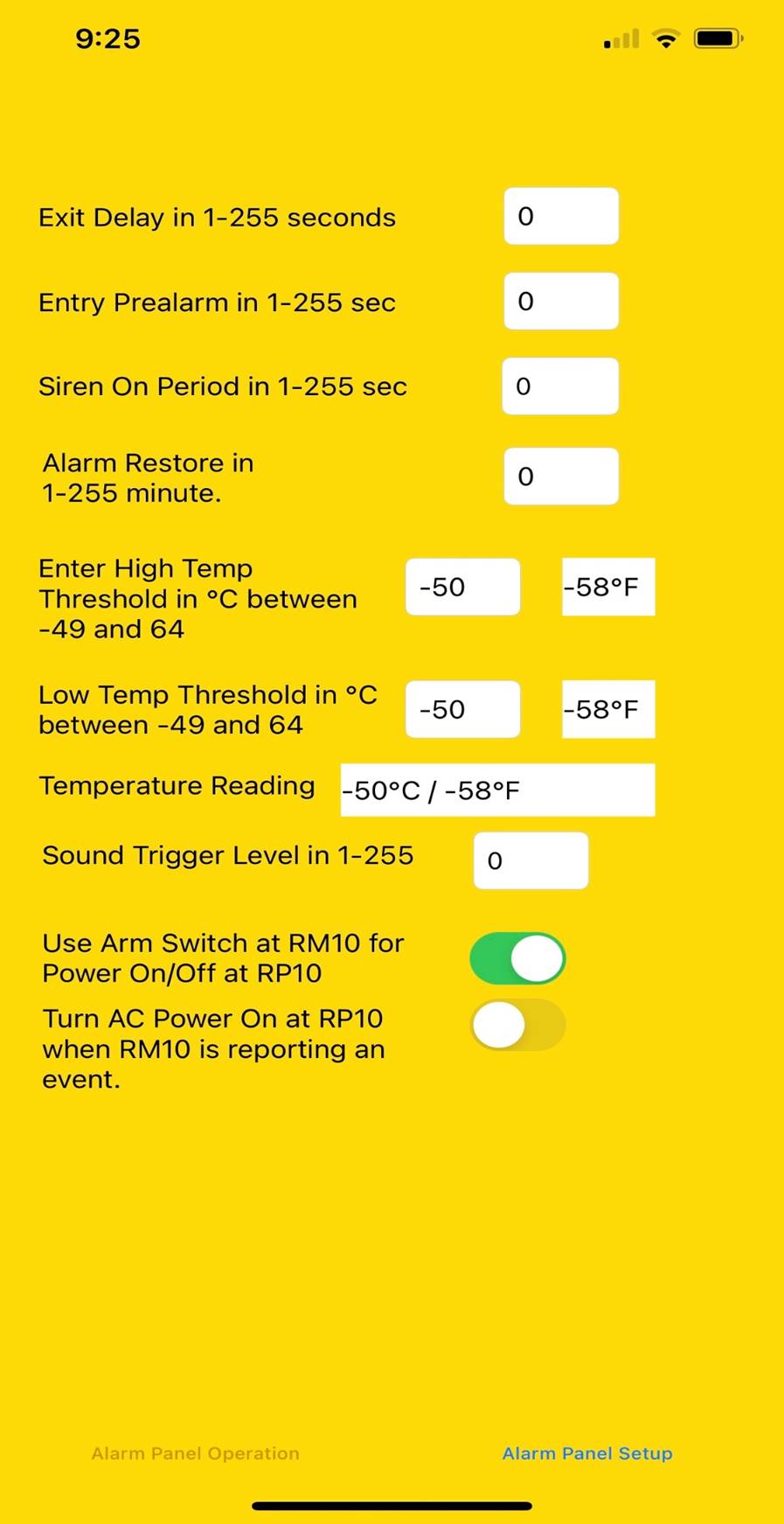
Task: Disable Use Arm Switch at RM10 toggle
Action: tap(517, 958)
